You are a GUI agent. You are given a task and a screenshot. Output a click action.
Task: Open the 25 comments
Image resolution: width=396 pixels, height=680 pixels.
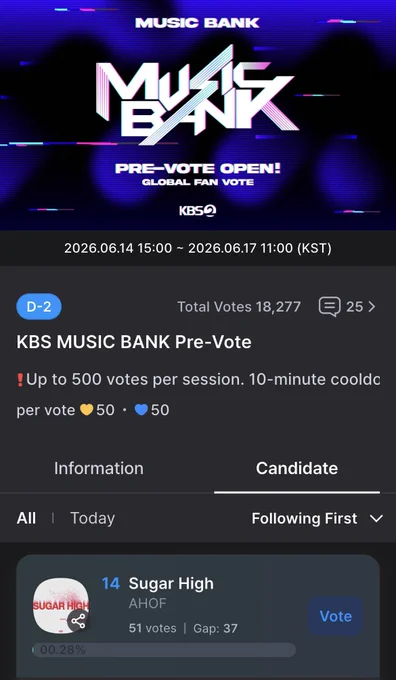coord(347,307)
